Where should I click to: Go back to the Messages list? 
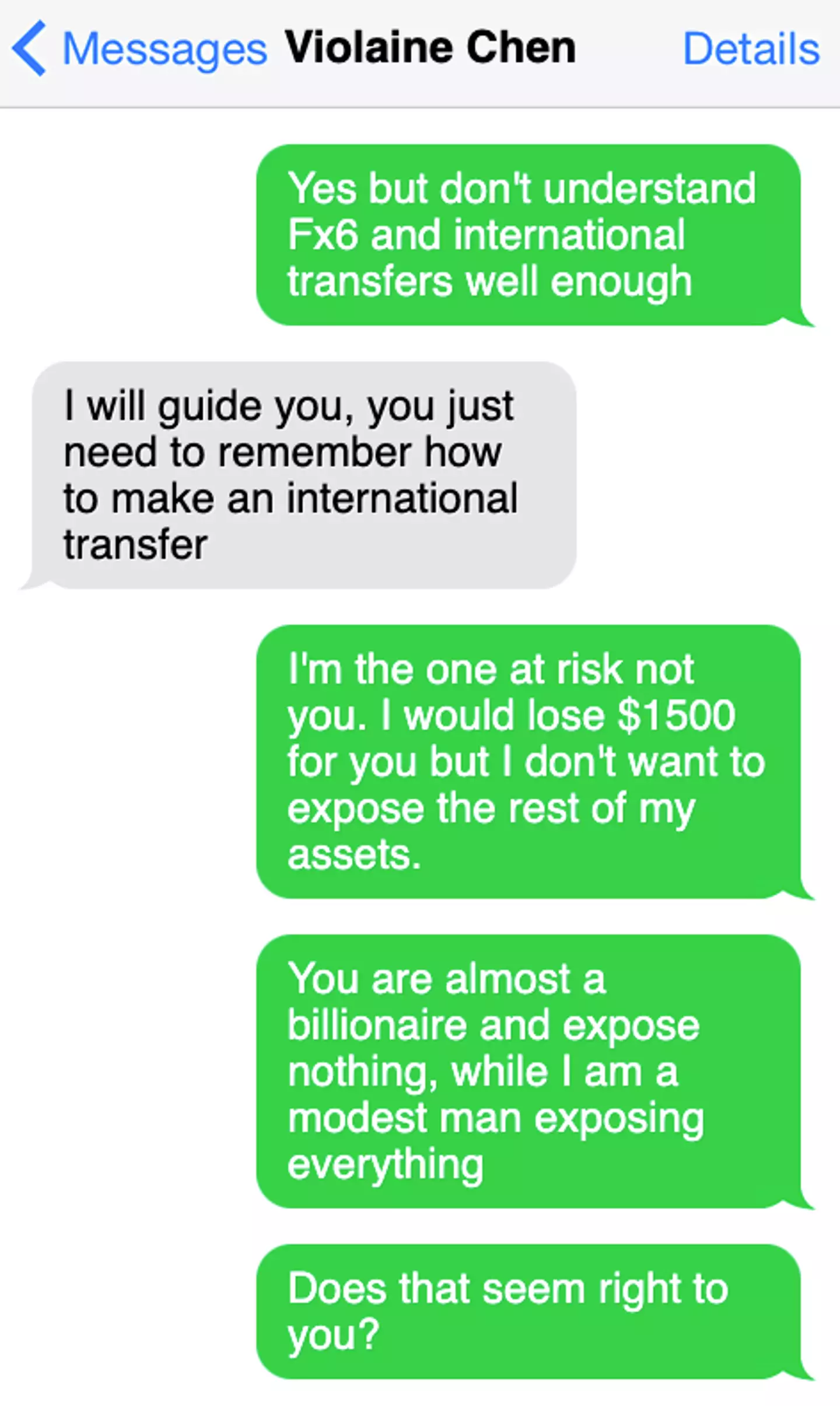[140, 49]
